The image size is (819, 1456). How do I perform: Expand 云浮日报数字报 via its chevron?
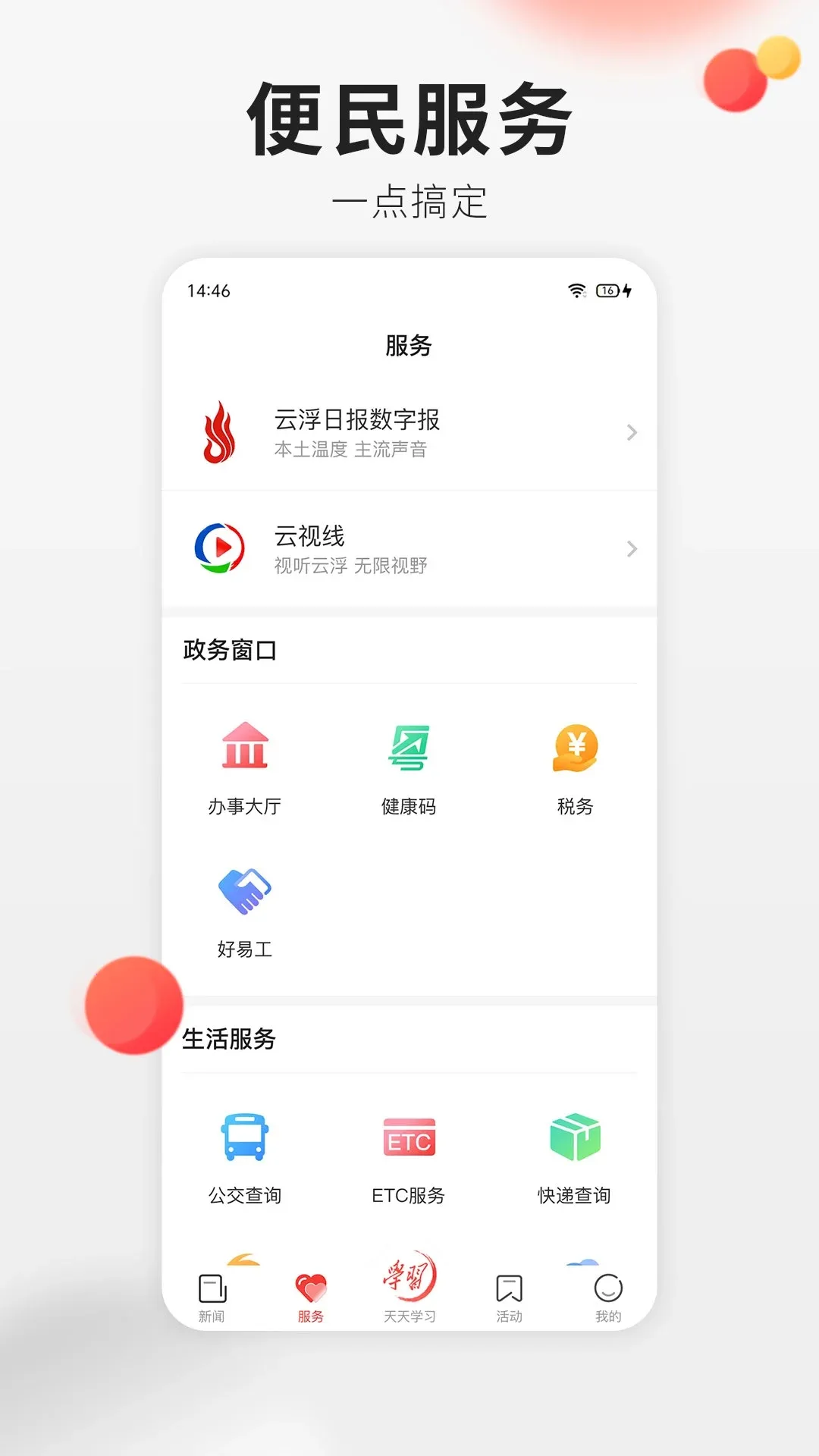point(632,432)
